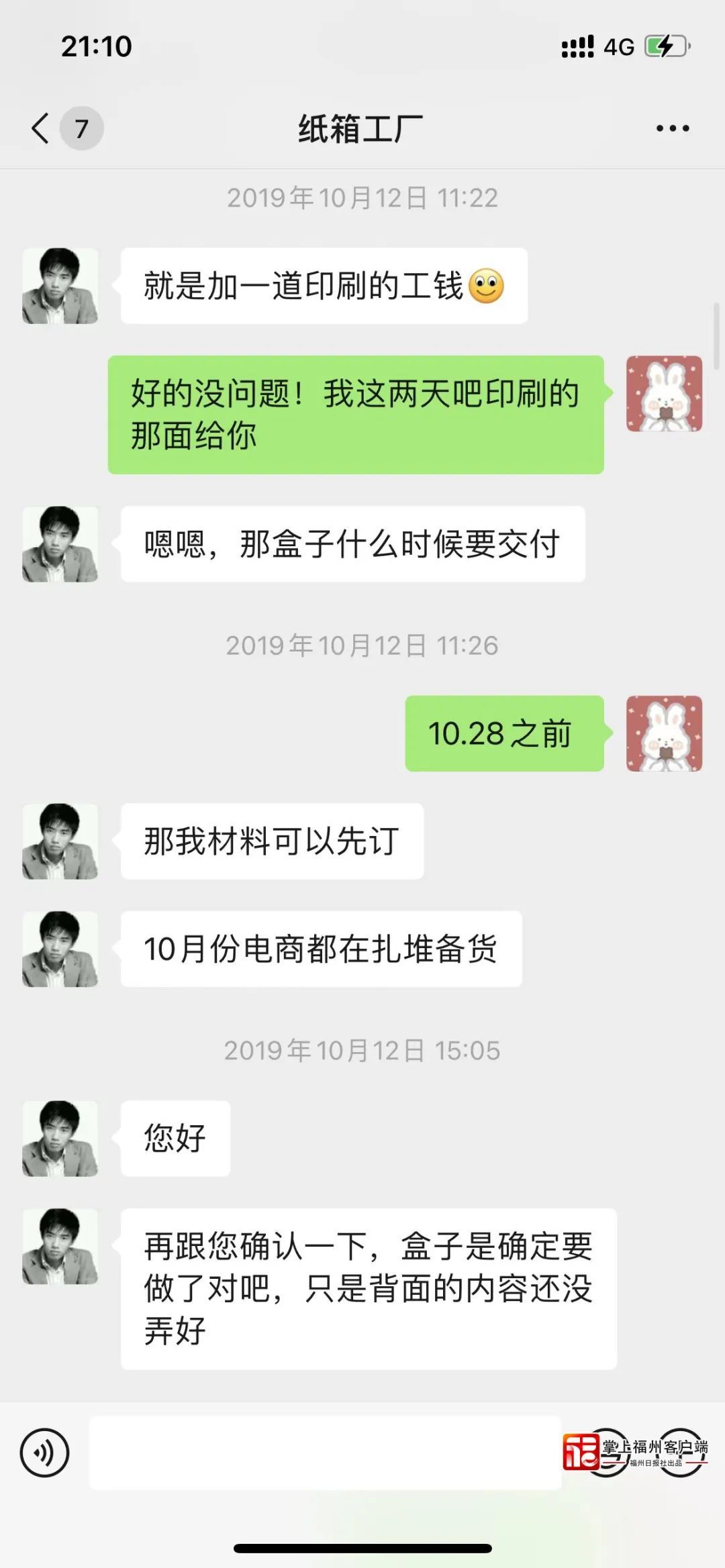Screen dimensions: 725x1568
Task: Go back to the chat list
Action: click(42, 127)
